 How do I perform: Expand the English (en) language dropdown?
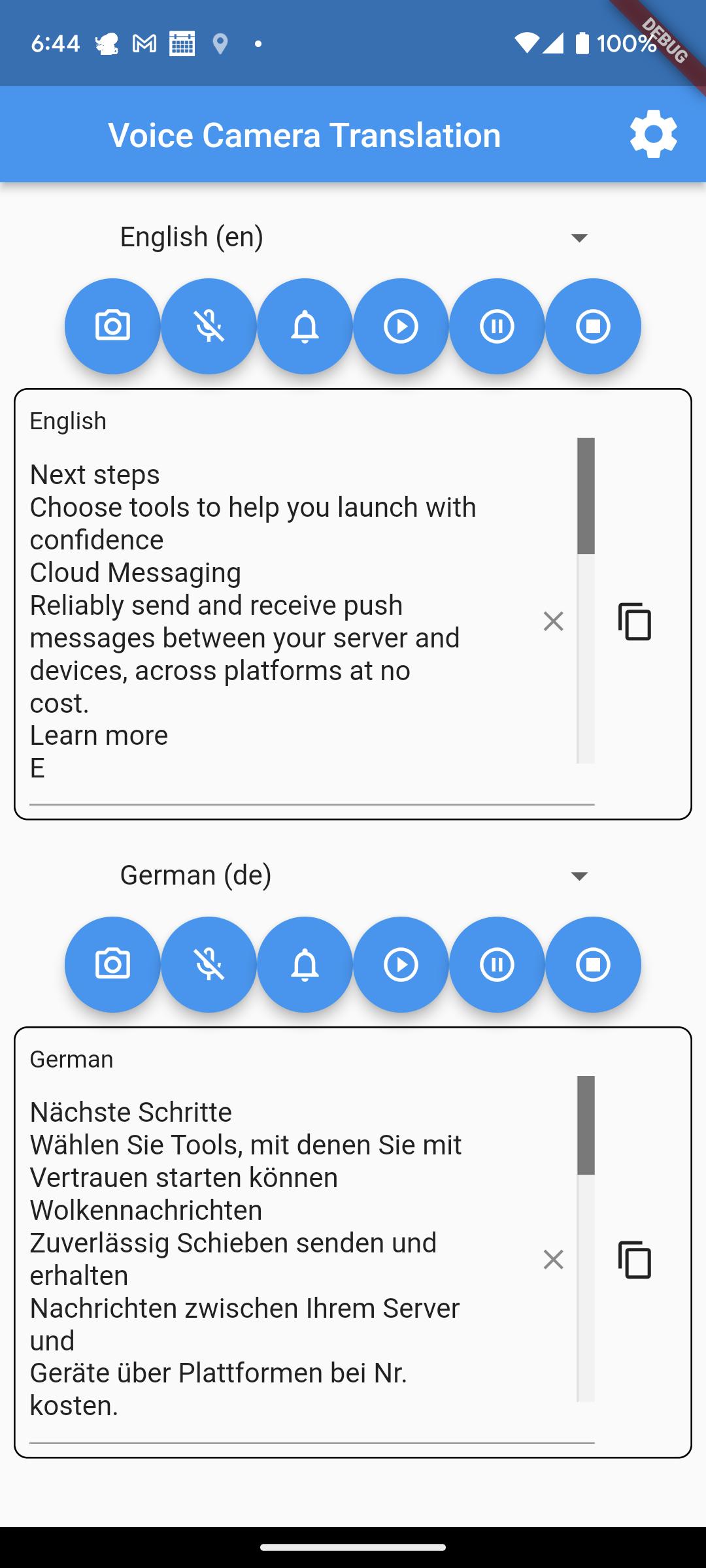click(353, 237)
